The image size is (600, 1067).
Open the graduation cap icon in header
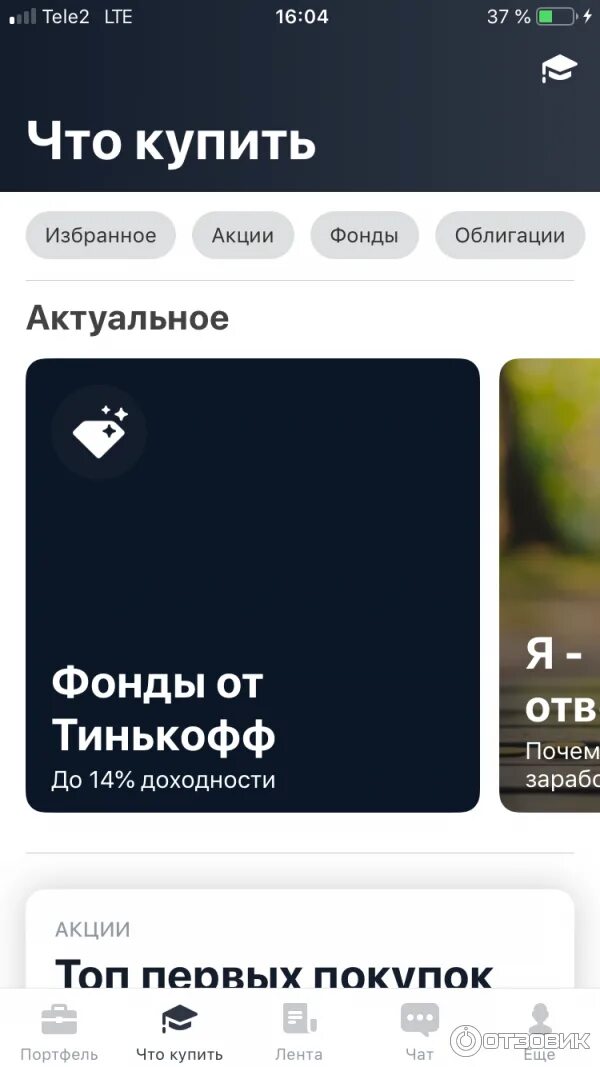[559, 69]
